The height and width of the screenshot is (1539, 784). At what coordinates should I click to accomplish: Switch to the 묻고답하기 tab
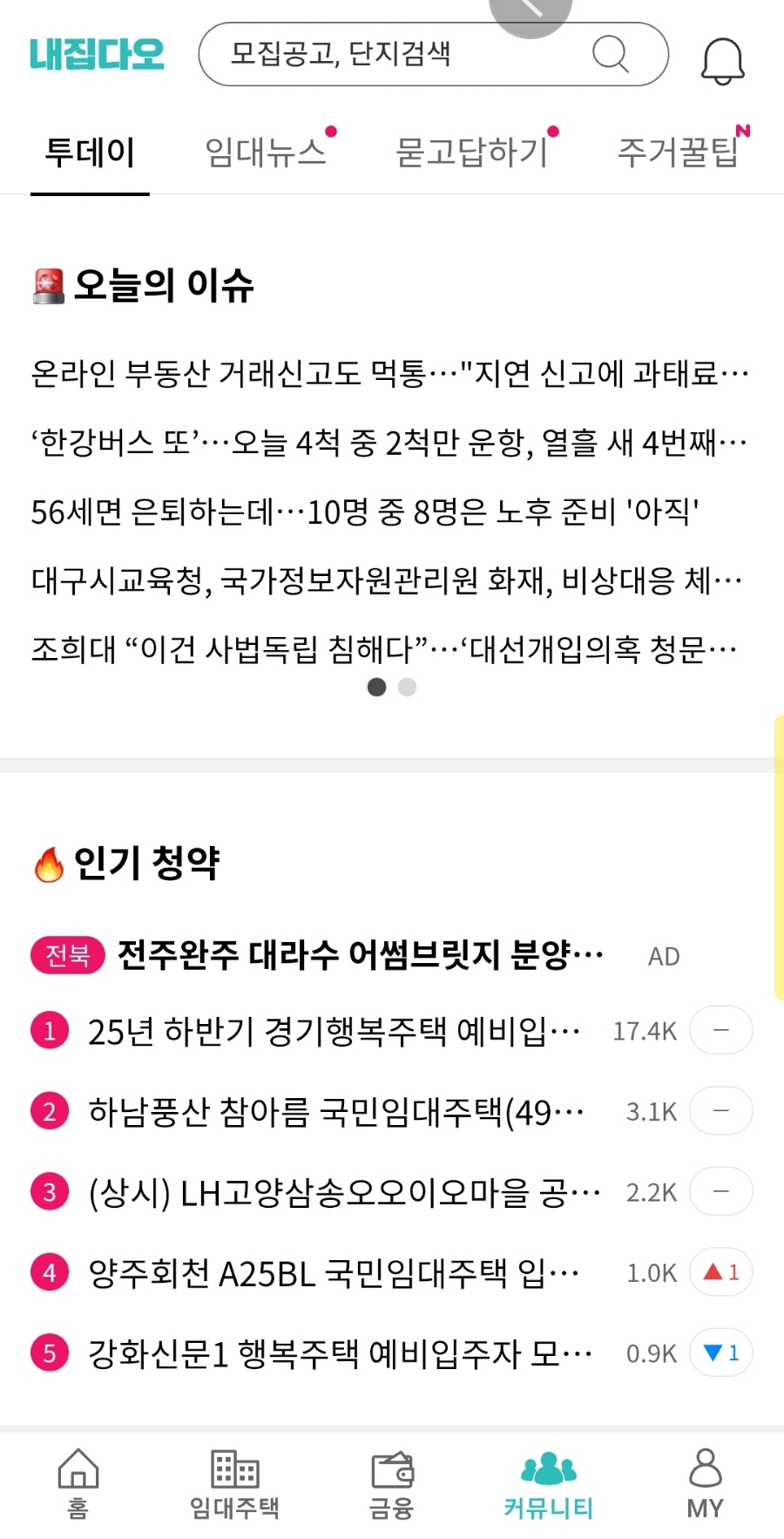(x=471, y=153)
